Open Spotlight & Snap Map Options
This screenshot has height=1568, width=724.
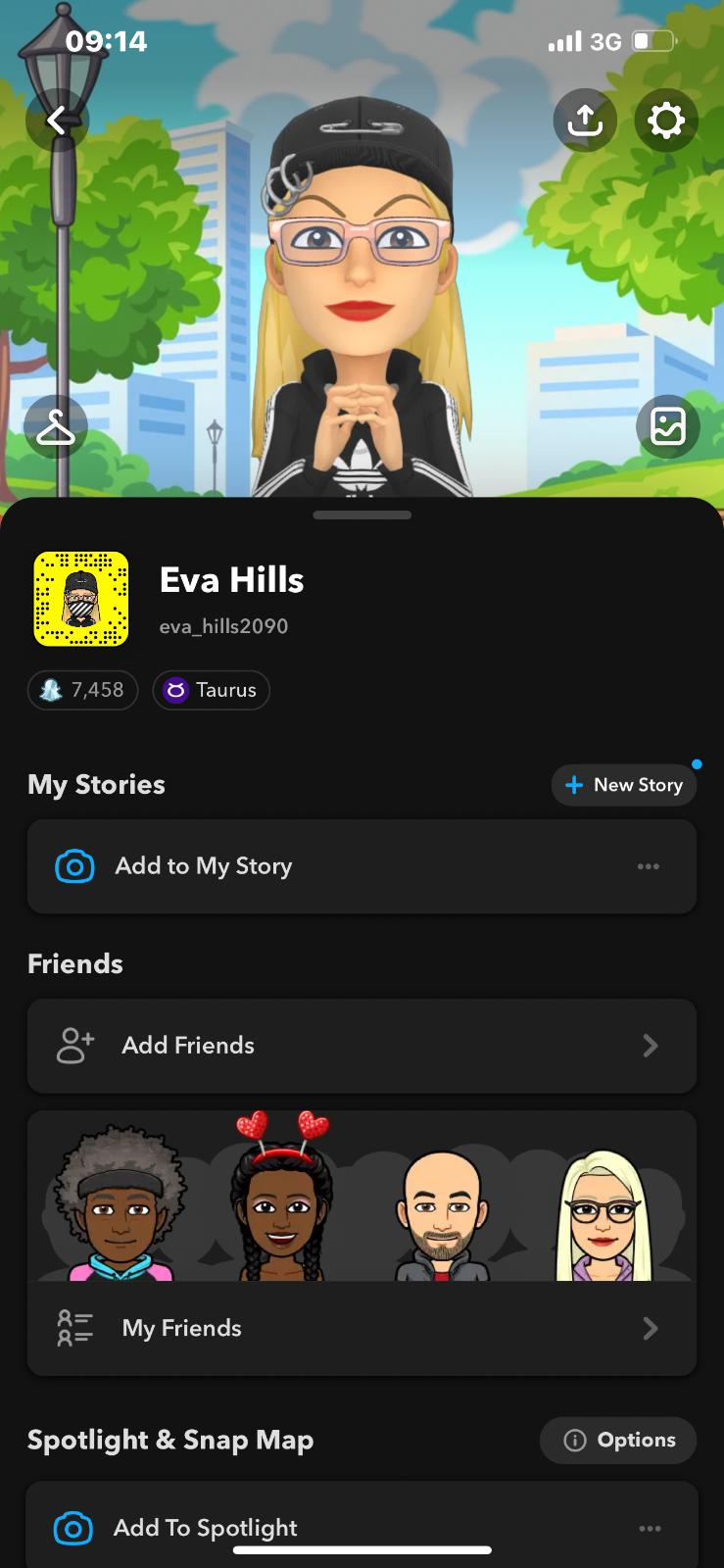pos(618,1440)
